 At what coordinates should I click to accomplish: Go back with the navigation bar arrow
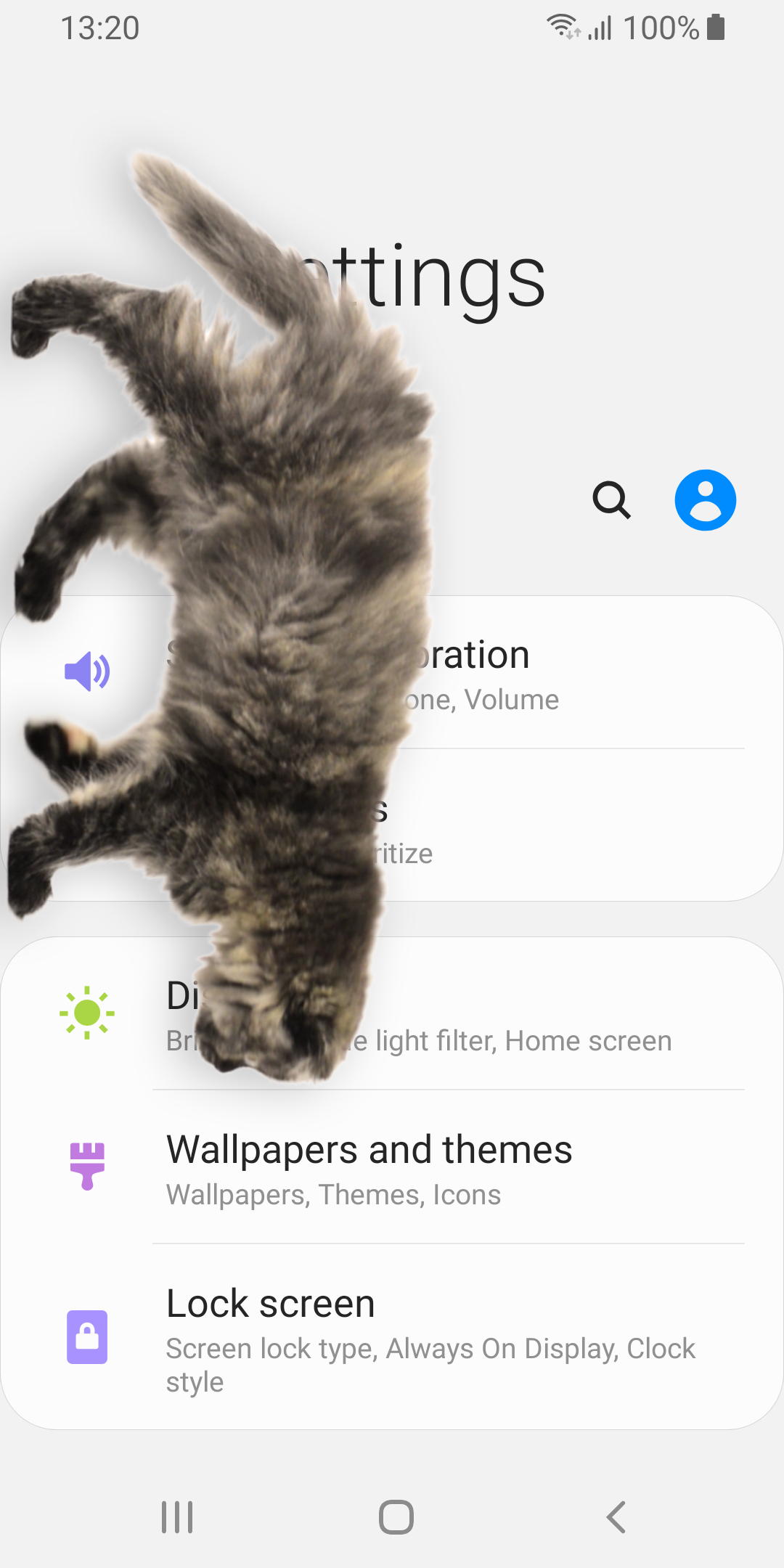[616, 1517]
